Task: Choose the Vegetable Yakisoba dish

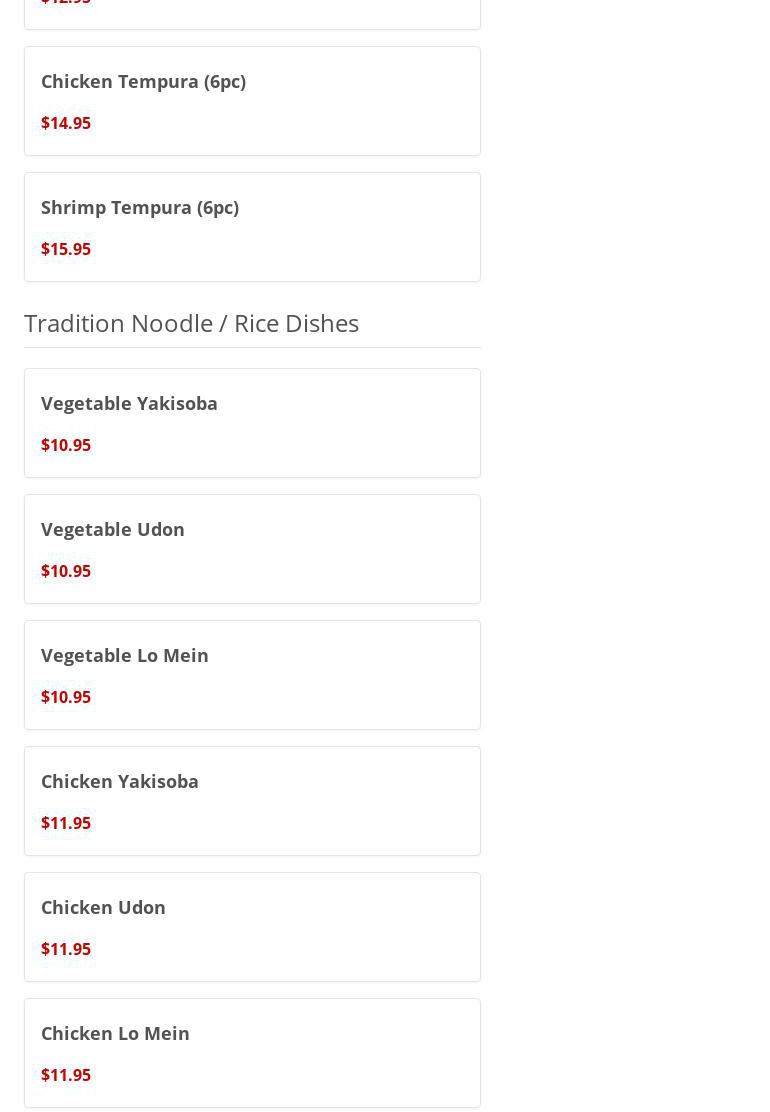Action: point(252,423)
